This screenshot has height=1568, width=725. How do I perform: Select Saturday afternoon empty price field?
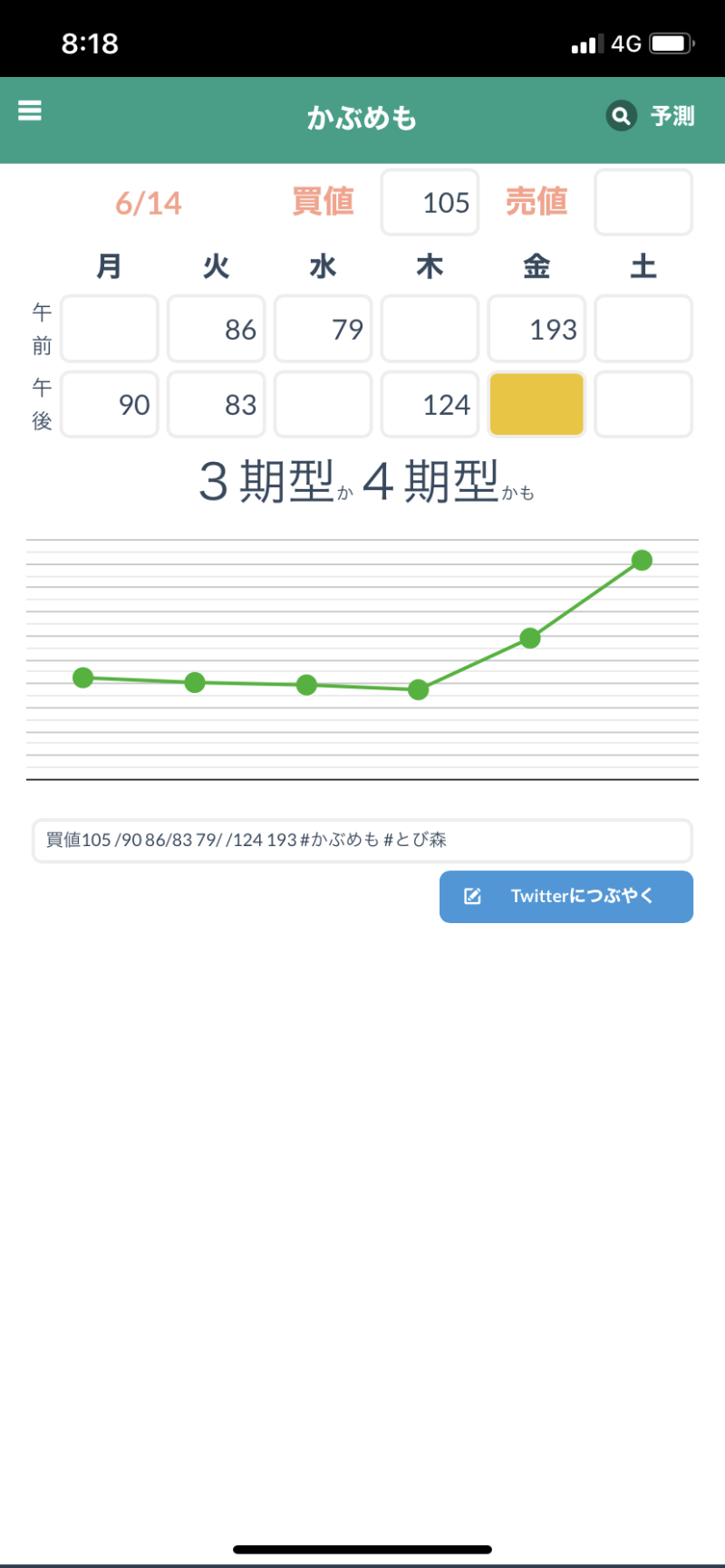[643, 404]
